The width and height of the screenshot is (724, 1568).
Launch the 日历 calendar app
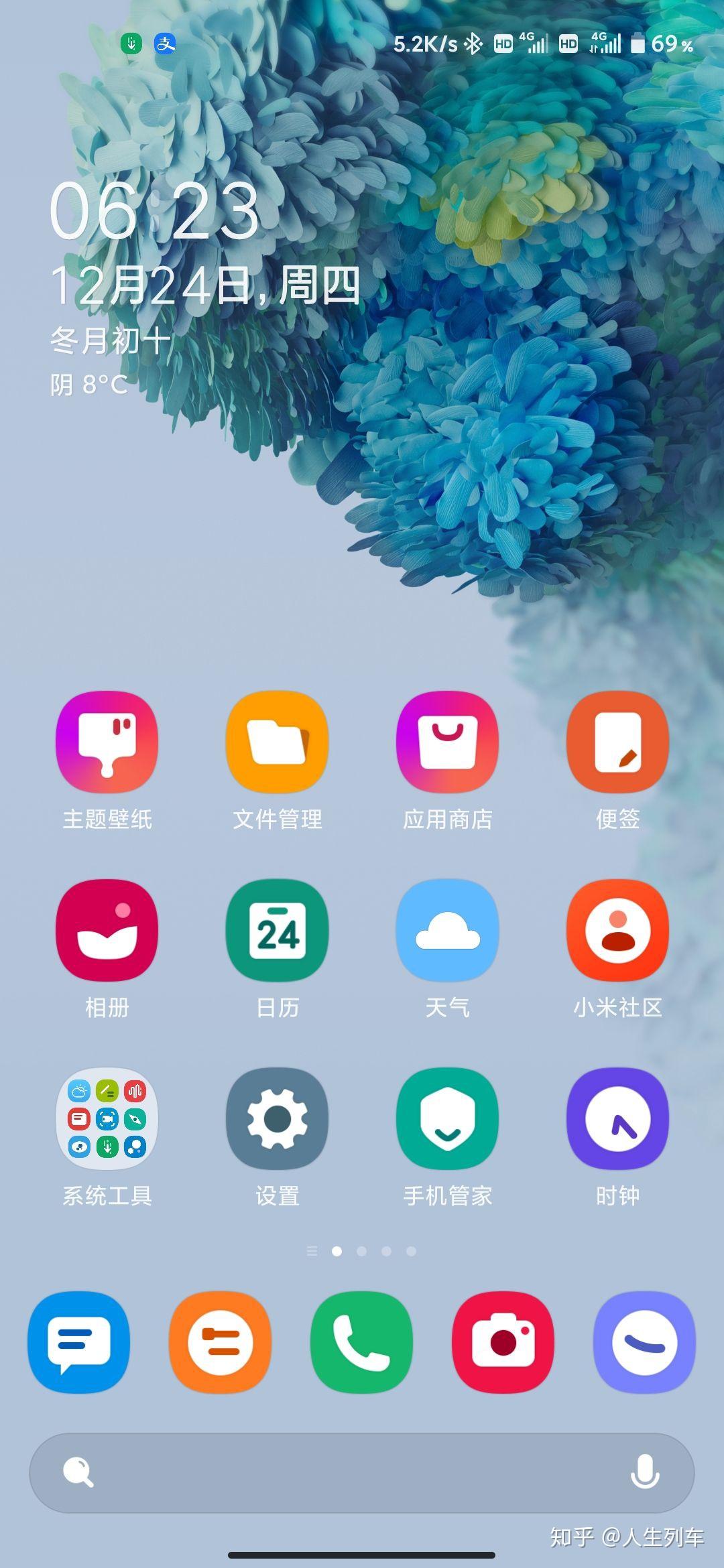pyautogui.click(x=277, y=931)
